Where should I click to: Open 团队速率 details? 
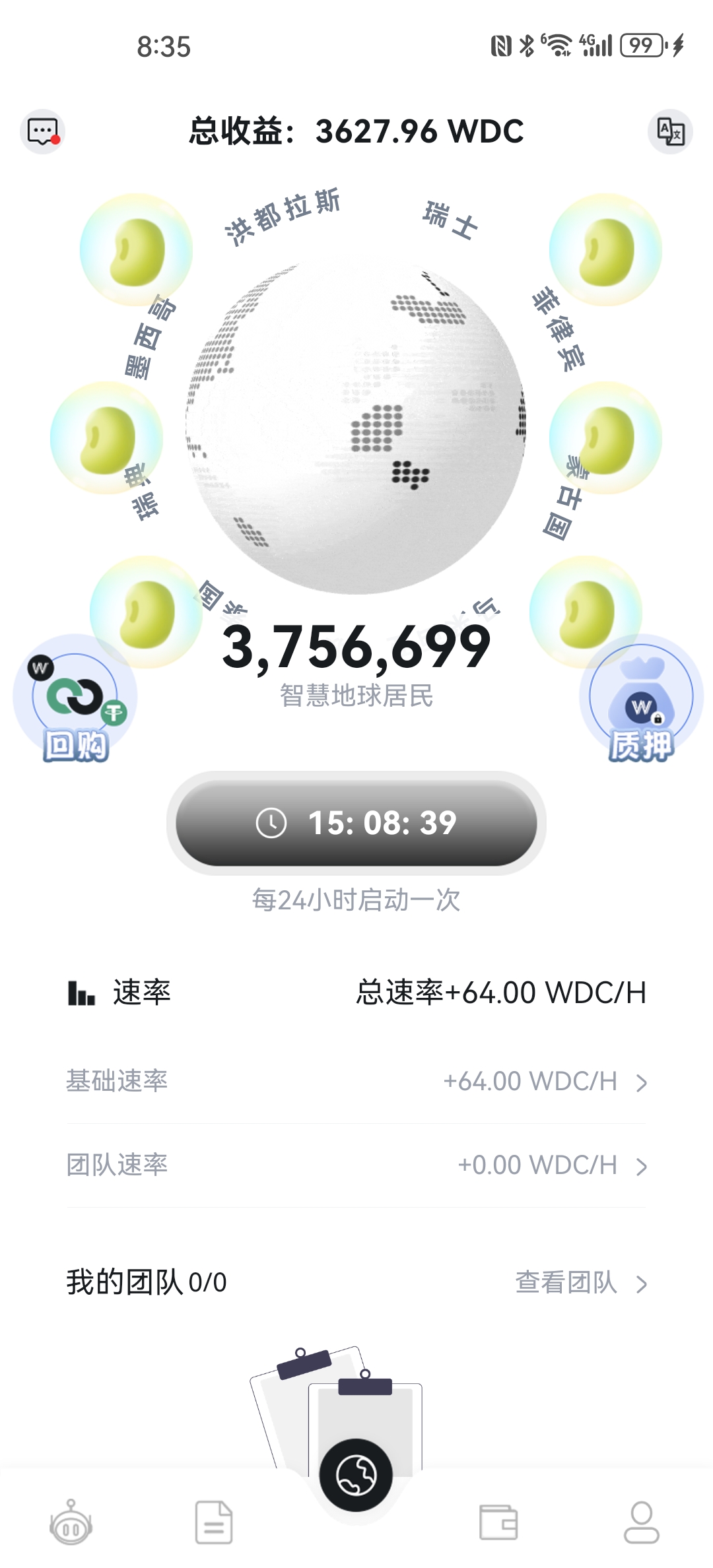click(x=356, y=1165)
